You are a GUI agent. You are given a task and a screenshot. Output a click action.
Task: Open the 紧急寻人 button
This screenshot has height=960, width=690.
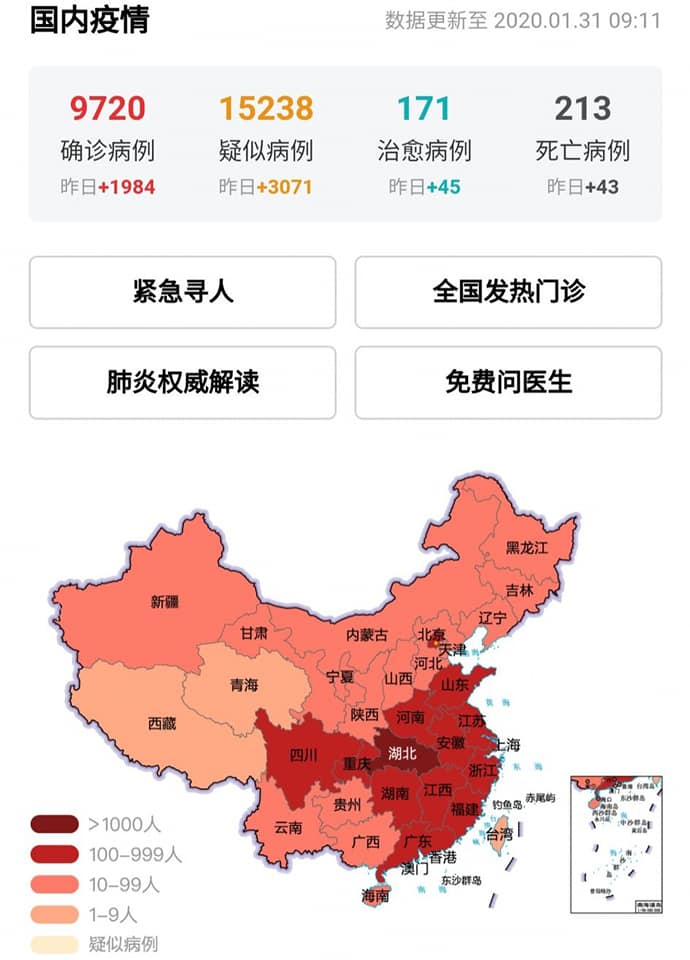pos(182,292)
